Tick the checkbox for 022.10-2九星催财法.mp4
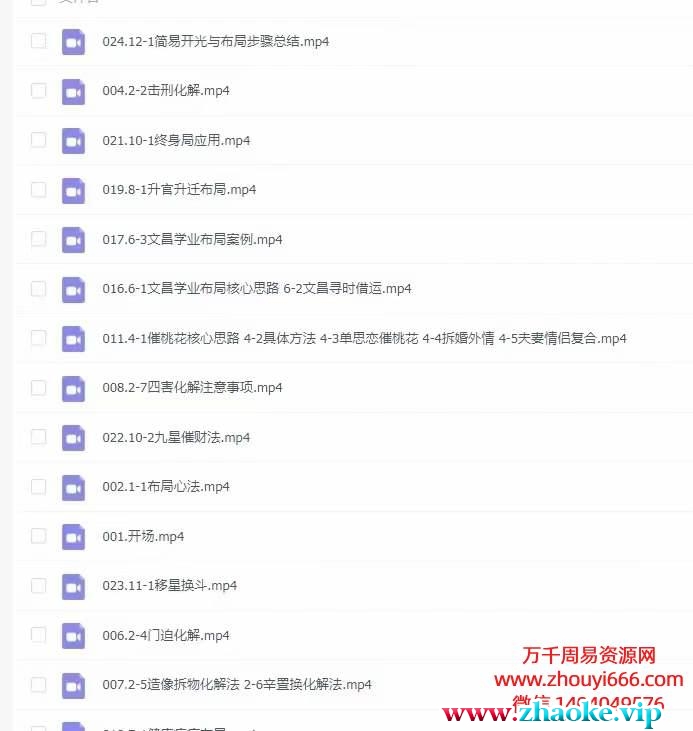693x731 pixels. tap(38, 438)
